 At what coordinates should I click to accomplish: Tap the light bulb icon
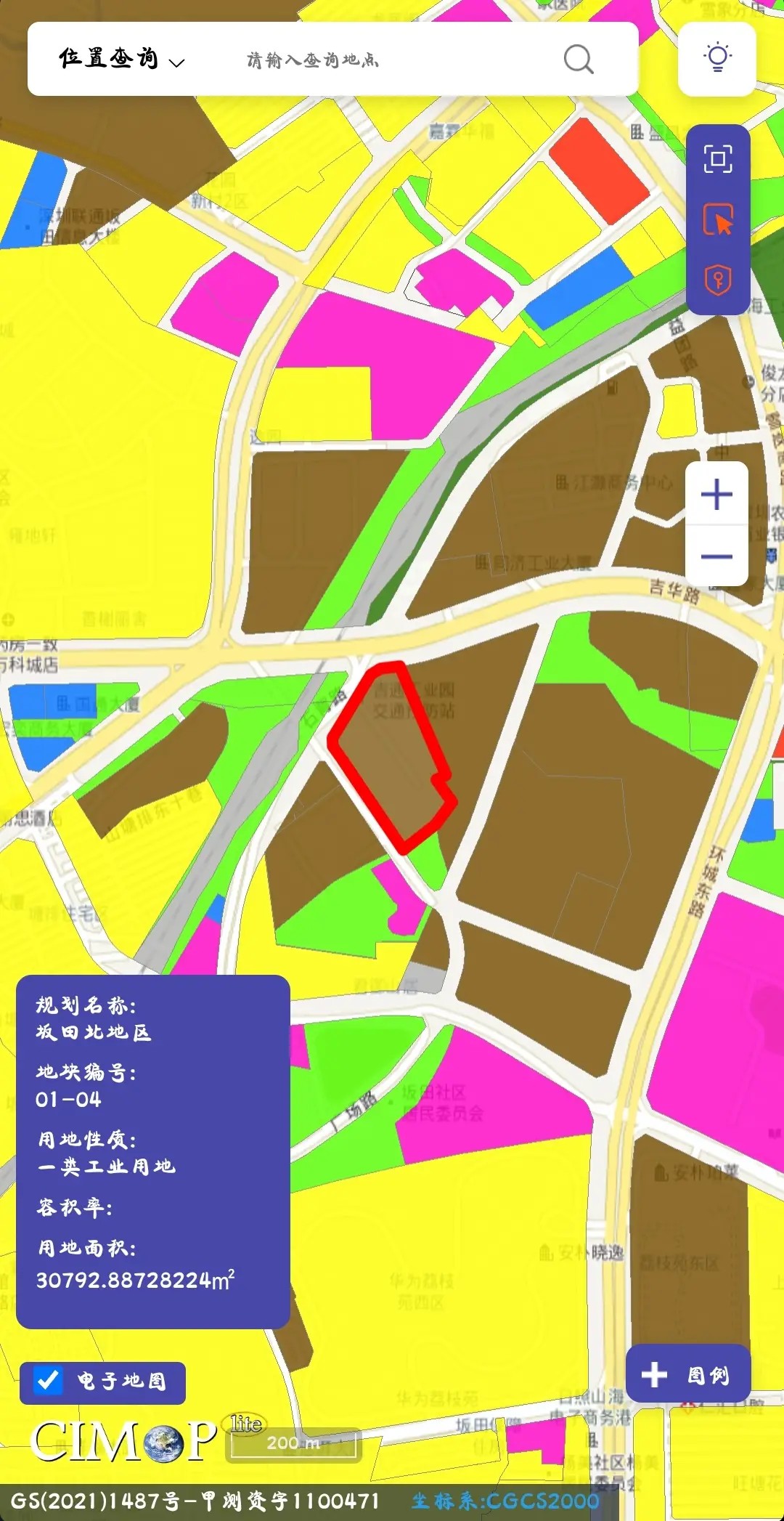pyautogui.click(x=717, y=58)
